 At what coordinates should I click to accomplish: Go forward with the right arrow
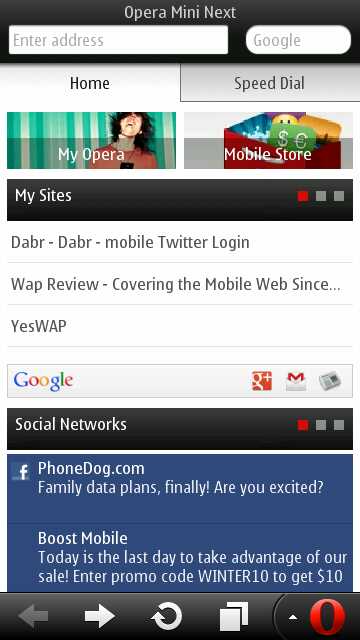(99, 616)
